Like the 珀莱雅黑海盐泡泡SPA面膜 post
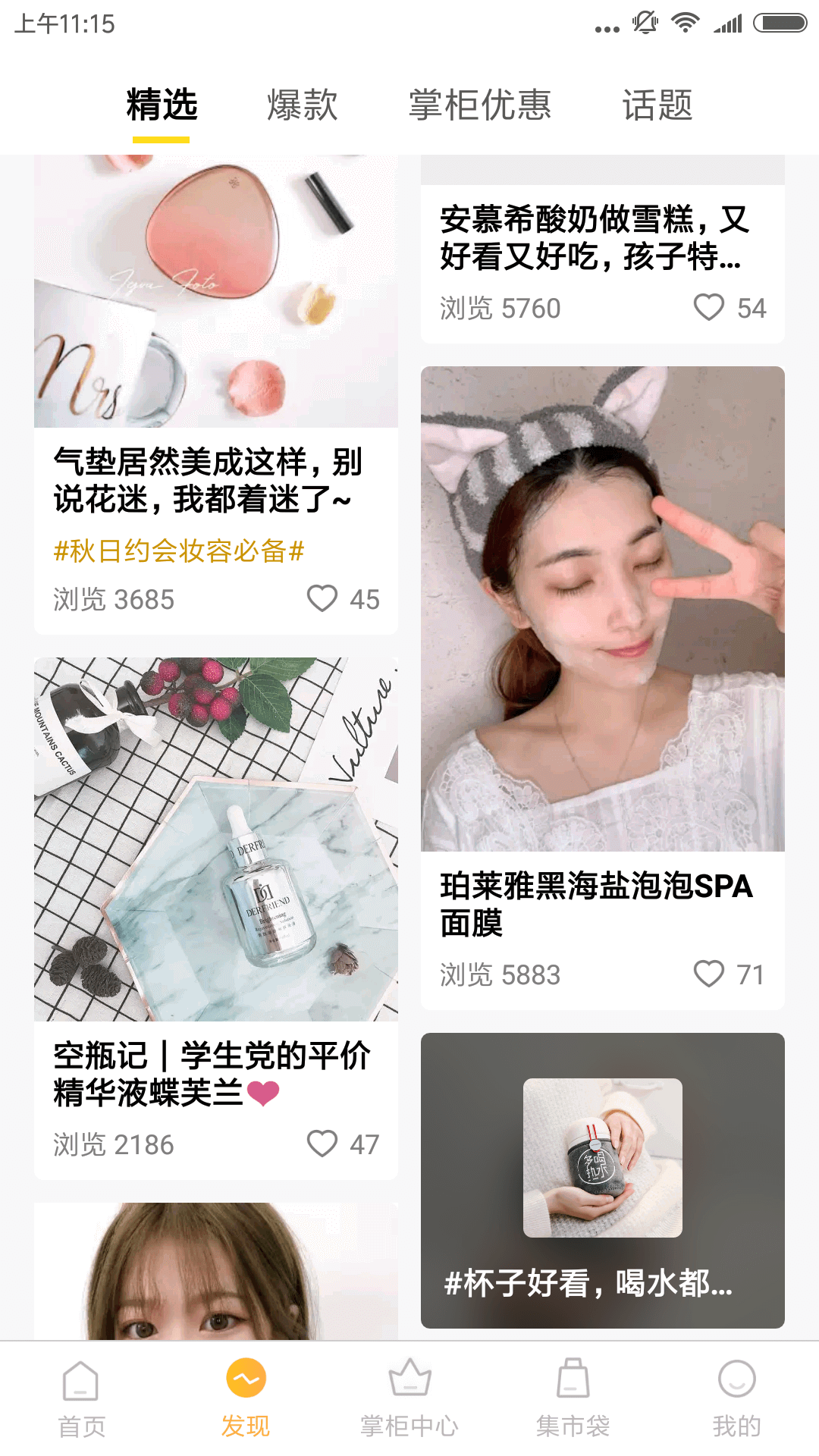Image resolution: width=819 pixels, height=1456 pixels. (x=710, y=974)
